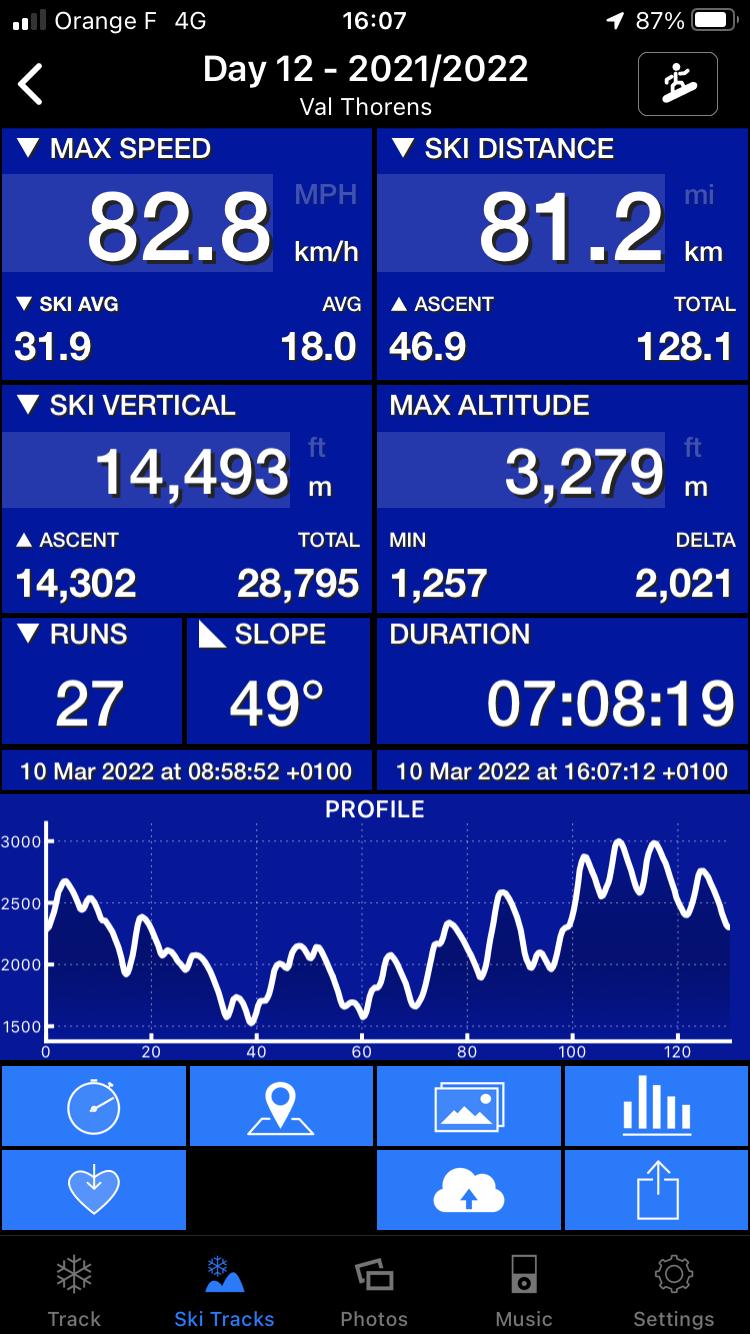Open the bar chart statistics button

[657, 1105]
